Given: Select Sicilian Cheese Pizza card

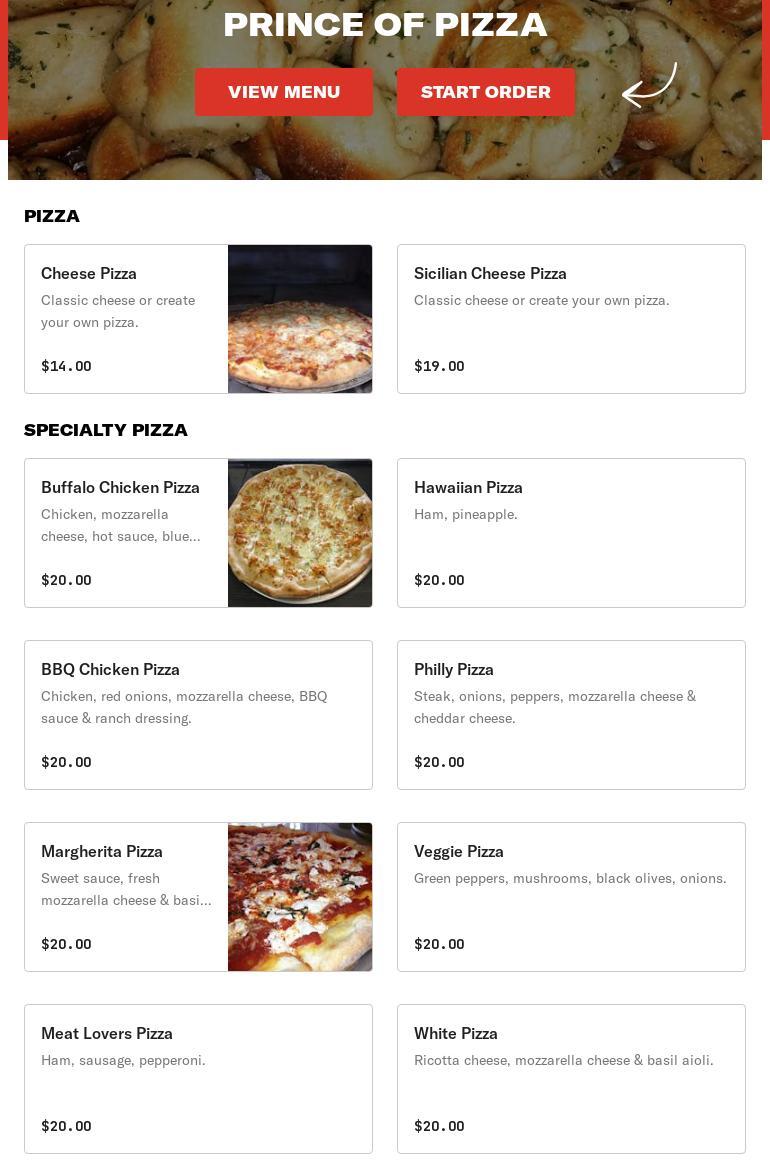Looking at the screenshot, I should (x=571, y=319).
